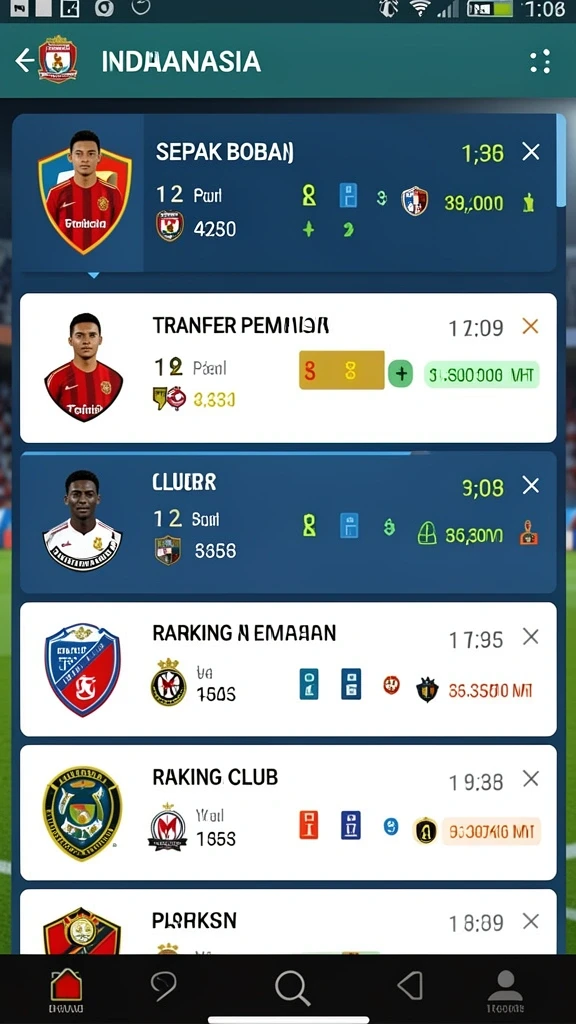Tap the triangle tab in bottom bar
The width and height of the screenshot is (576, 1024).
(x=410, y=985)
